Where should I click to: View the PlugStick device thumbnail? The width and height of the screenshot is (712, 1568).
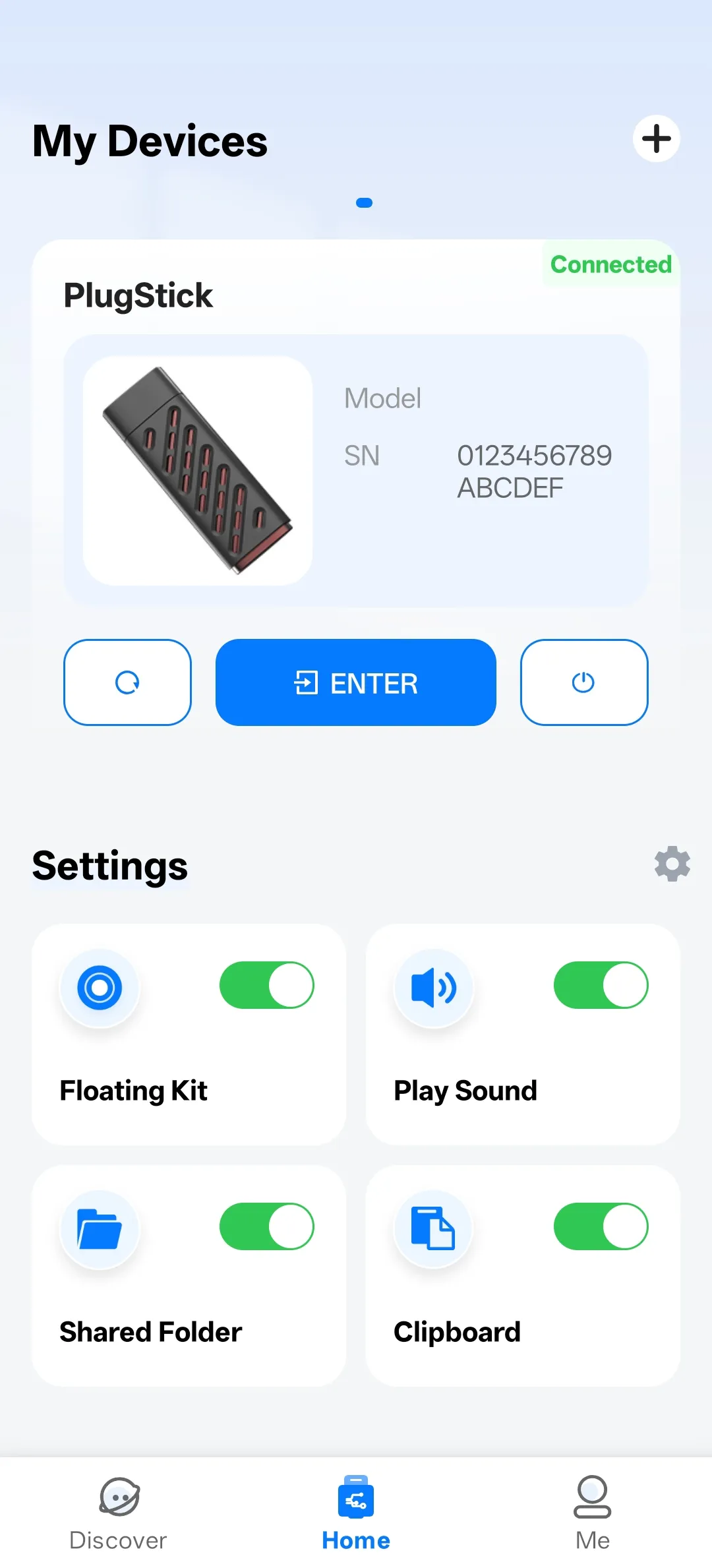pyautogui.click(x=197, y=471)
